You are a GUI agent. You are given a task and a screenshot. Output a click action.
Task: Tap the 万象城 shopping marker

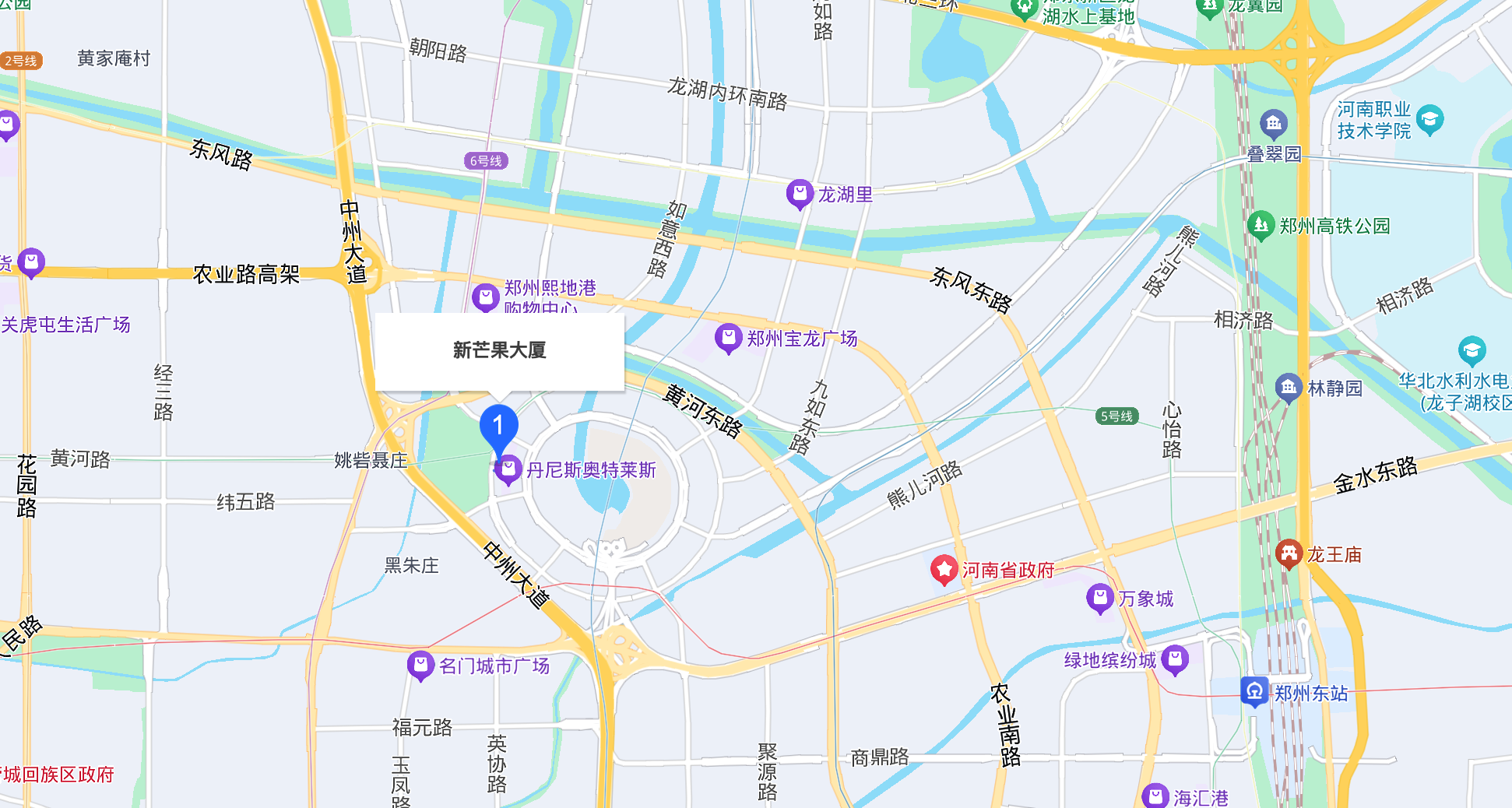pyautogui.click(x=1099, y=598)
